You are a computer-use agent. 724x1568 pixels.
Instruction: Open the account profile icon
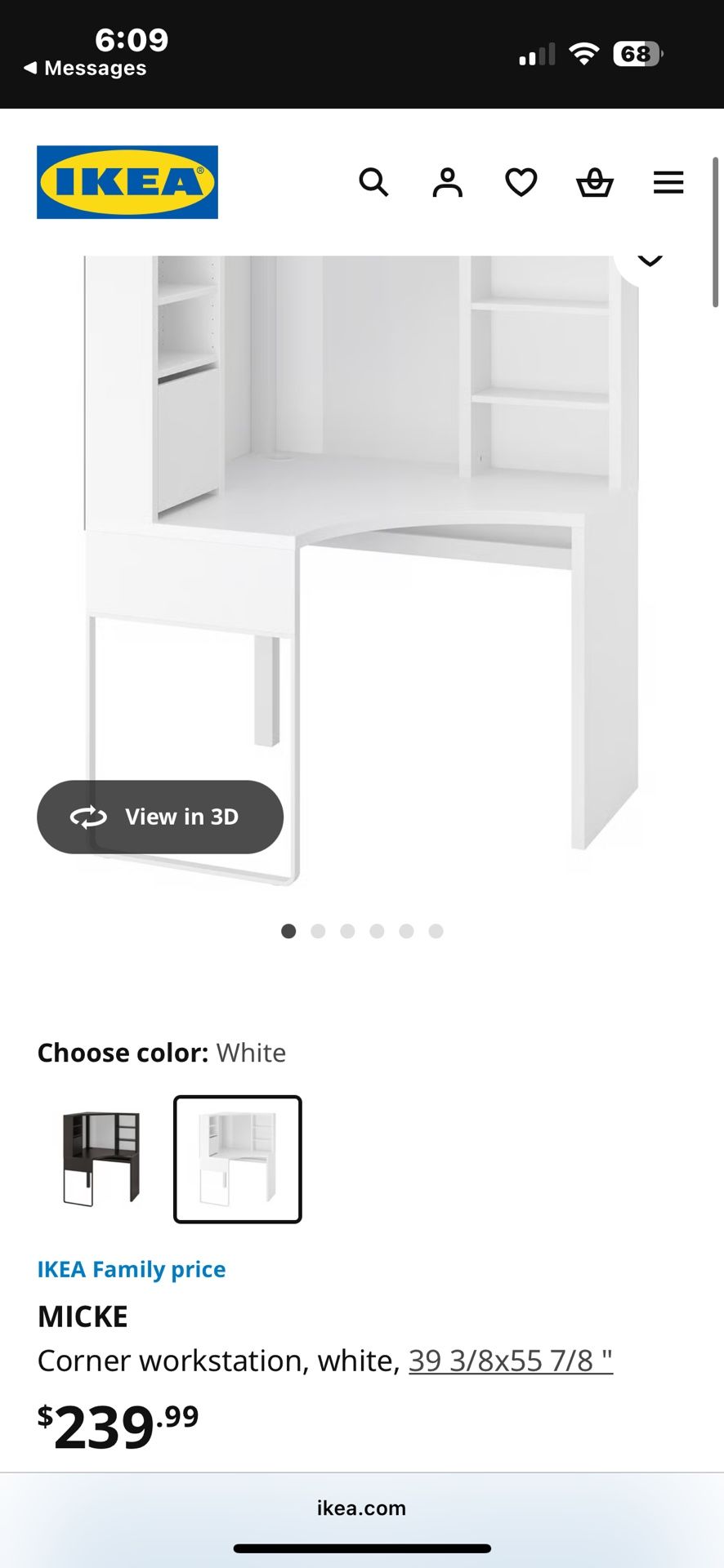click(x=447, y=182)
